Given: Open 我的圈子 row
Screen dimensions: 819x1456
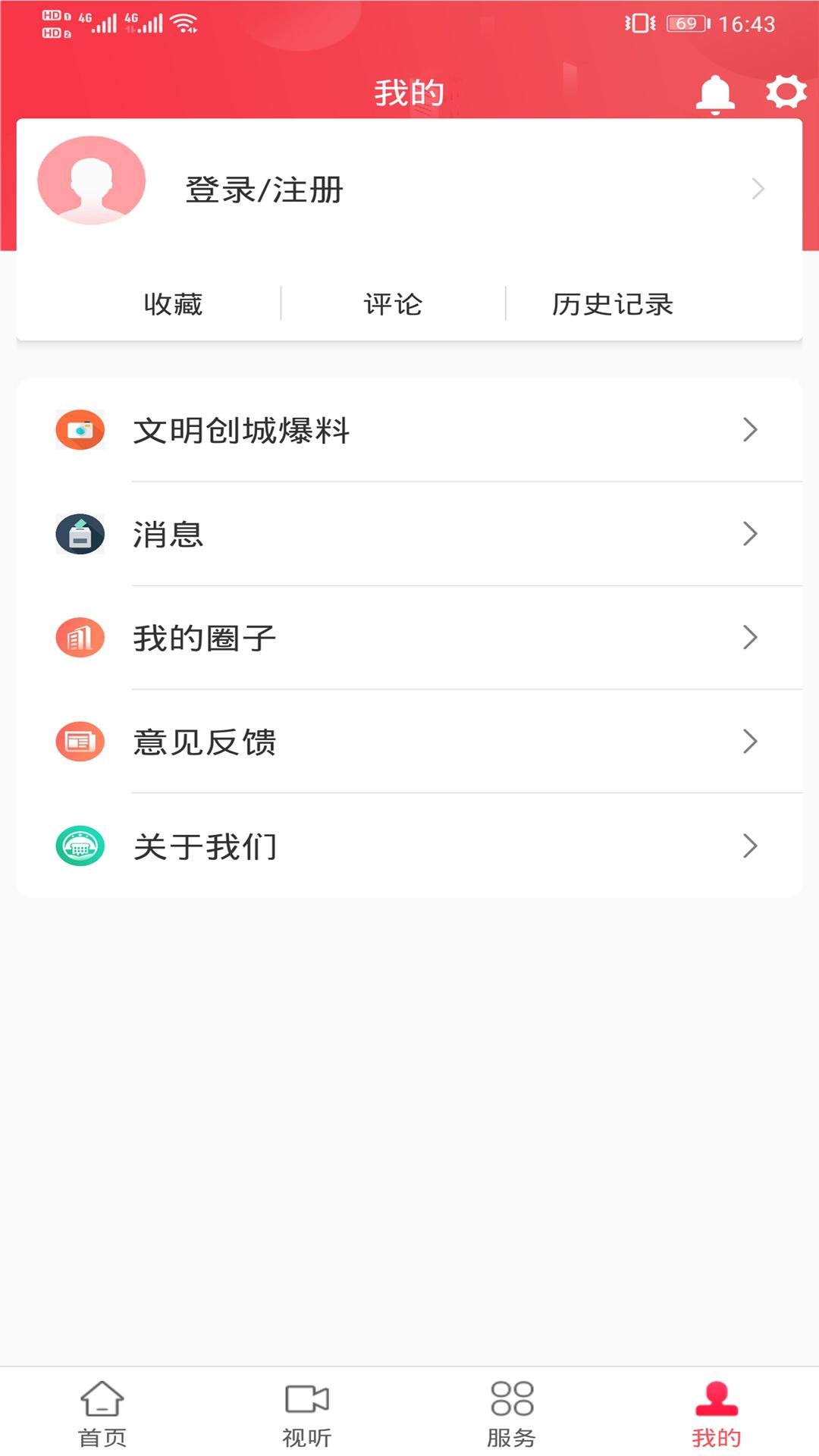Looking at the screenshot, I should [409, 638].
